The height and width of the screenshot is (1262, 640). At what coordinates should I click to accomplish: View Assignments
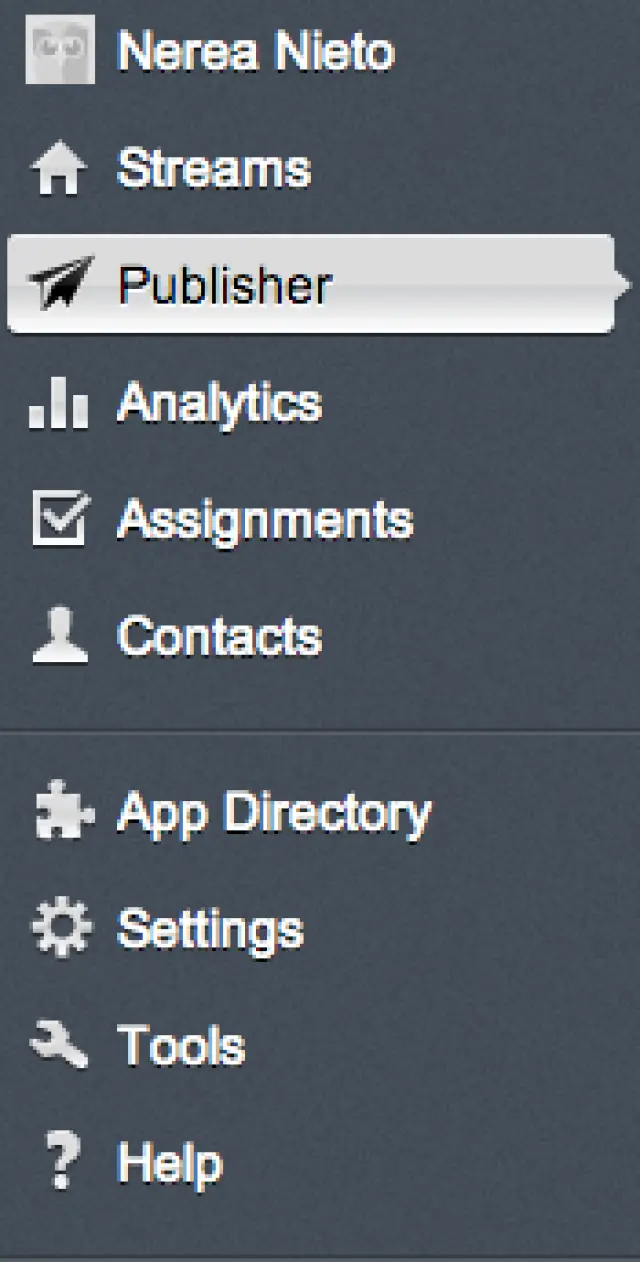pos(264,520)
